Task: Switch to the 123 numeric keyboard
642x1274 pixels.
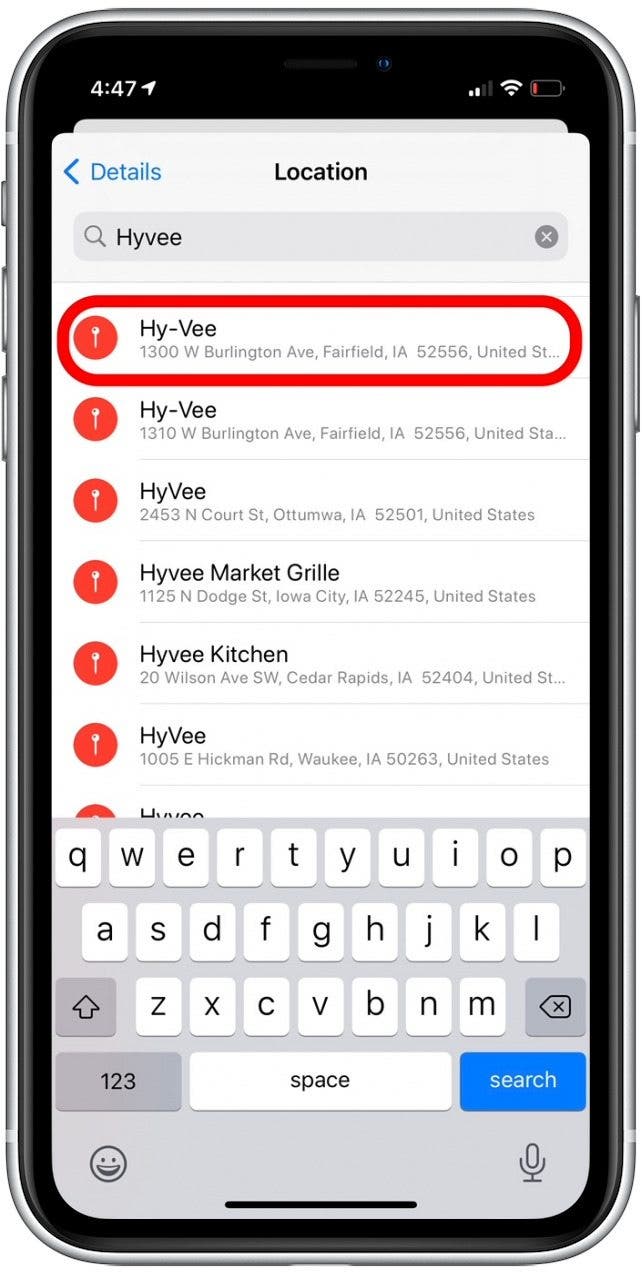Action: [x=118, y=1081]
